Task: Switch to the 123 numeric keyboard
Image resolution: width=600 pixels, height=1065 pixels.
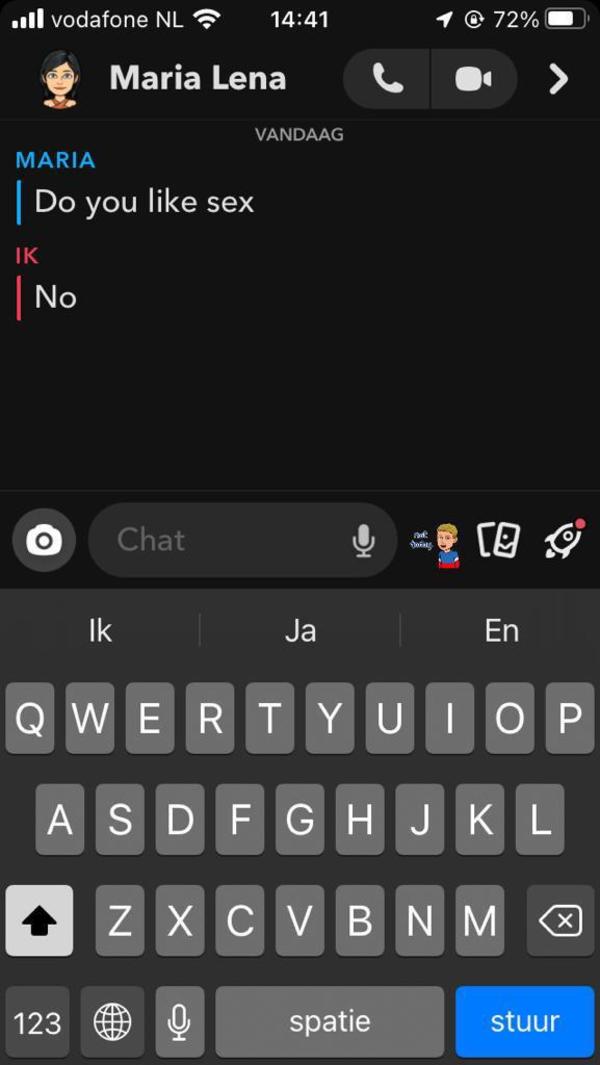Action: click(x=38, y=1022)
